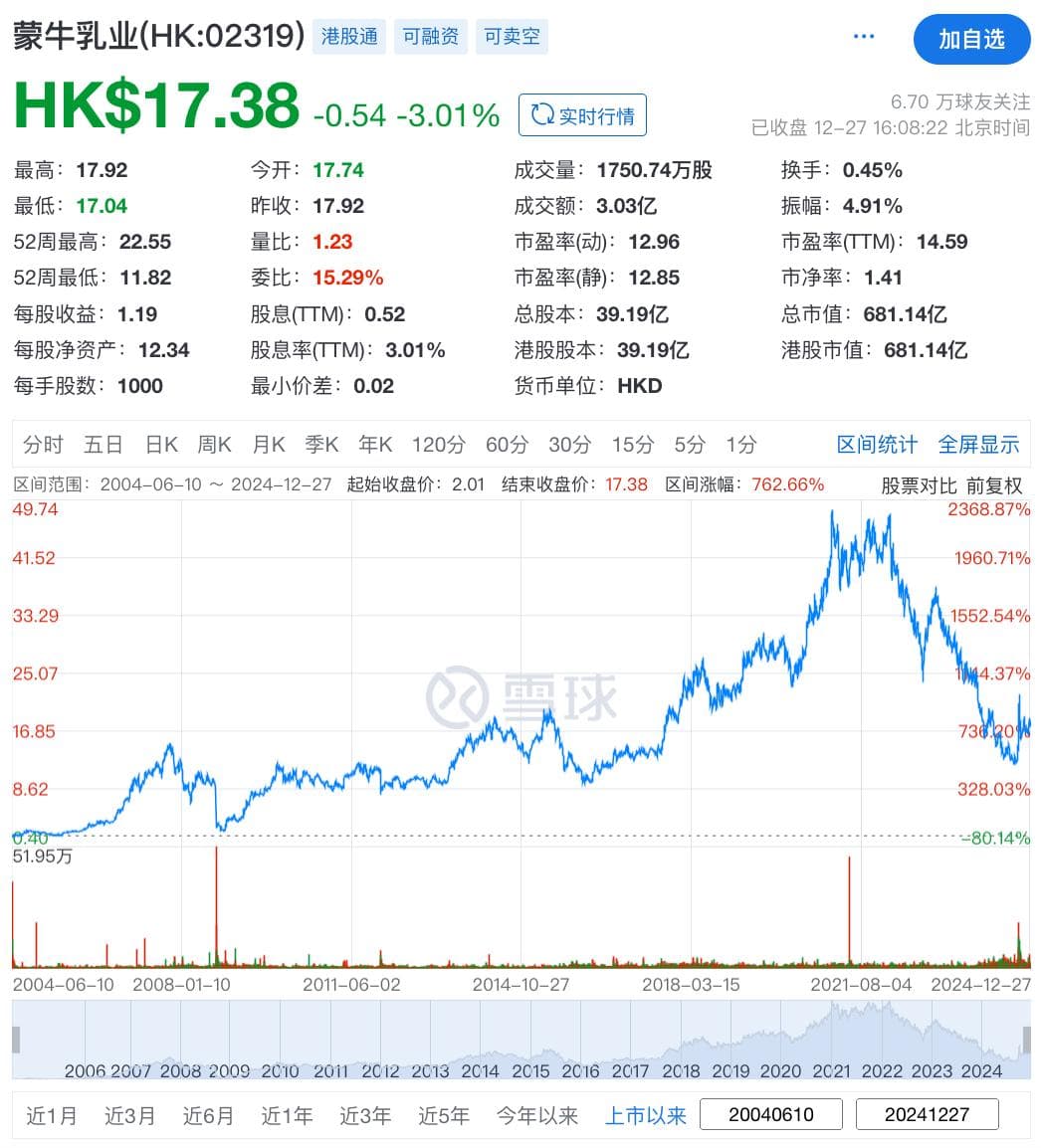Select the 日K chart tab
This screenshot has height=1148, width=1041.
tap(161, 445)
